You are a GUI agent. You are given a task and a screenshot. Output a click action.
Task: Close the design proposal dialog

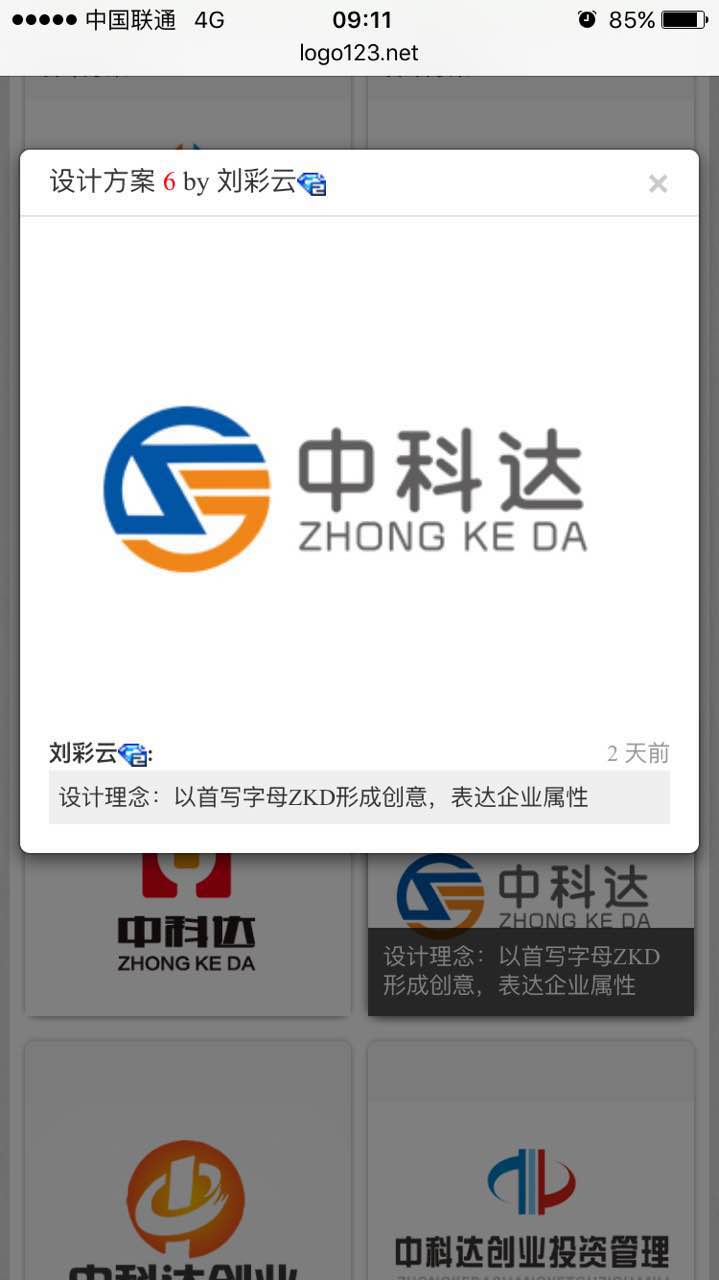click(x=657, y=183)
